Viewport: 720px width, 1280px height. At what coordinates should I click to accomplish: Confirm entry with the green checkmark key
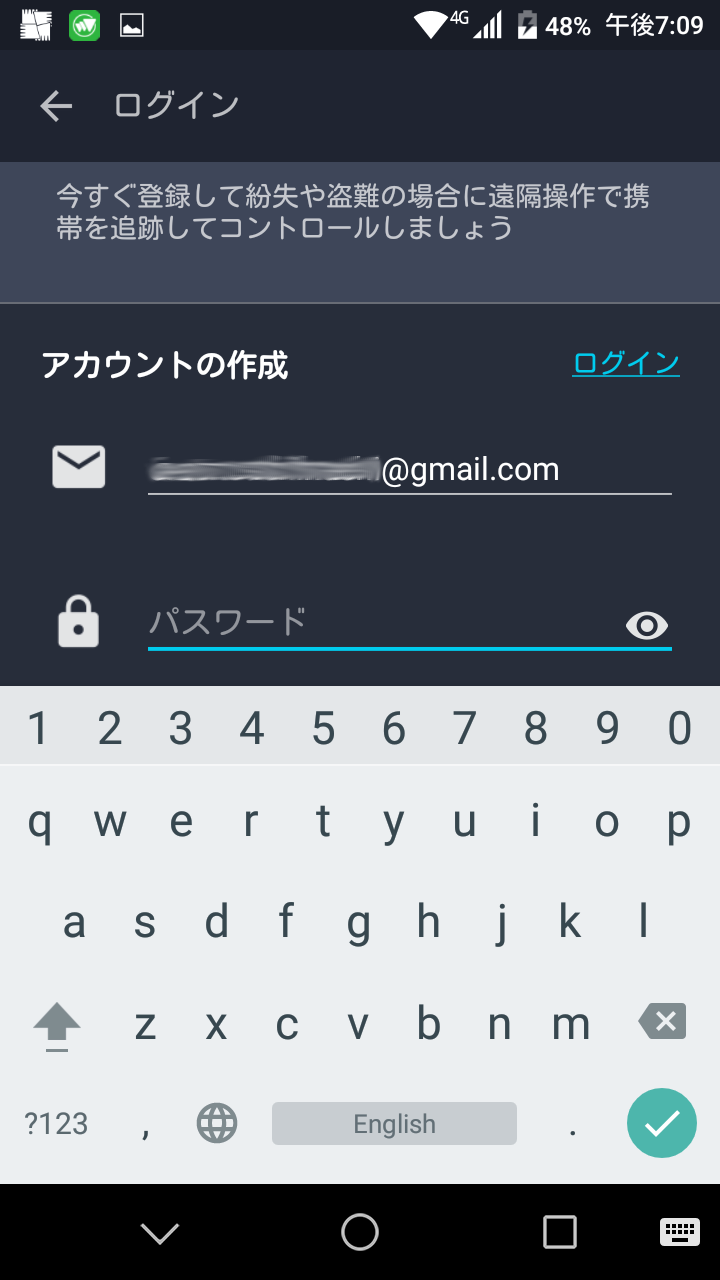(662, 1123)
